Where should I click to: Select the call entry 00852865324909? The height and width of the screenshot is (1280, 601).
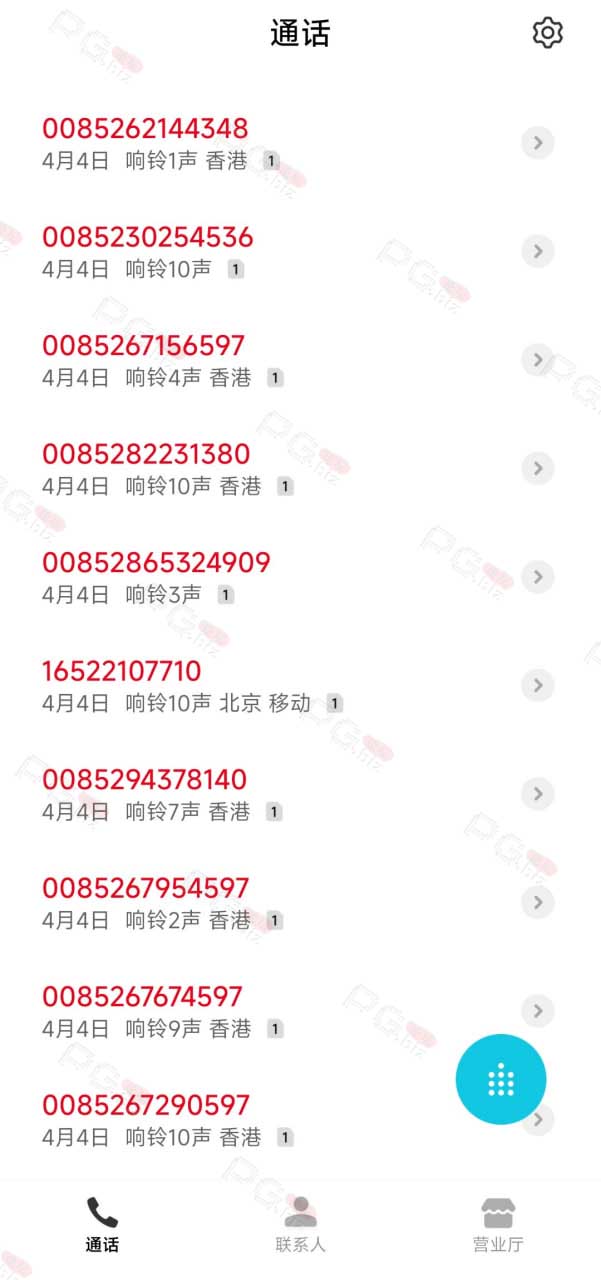(x=300, y=577)
